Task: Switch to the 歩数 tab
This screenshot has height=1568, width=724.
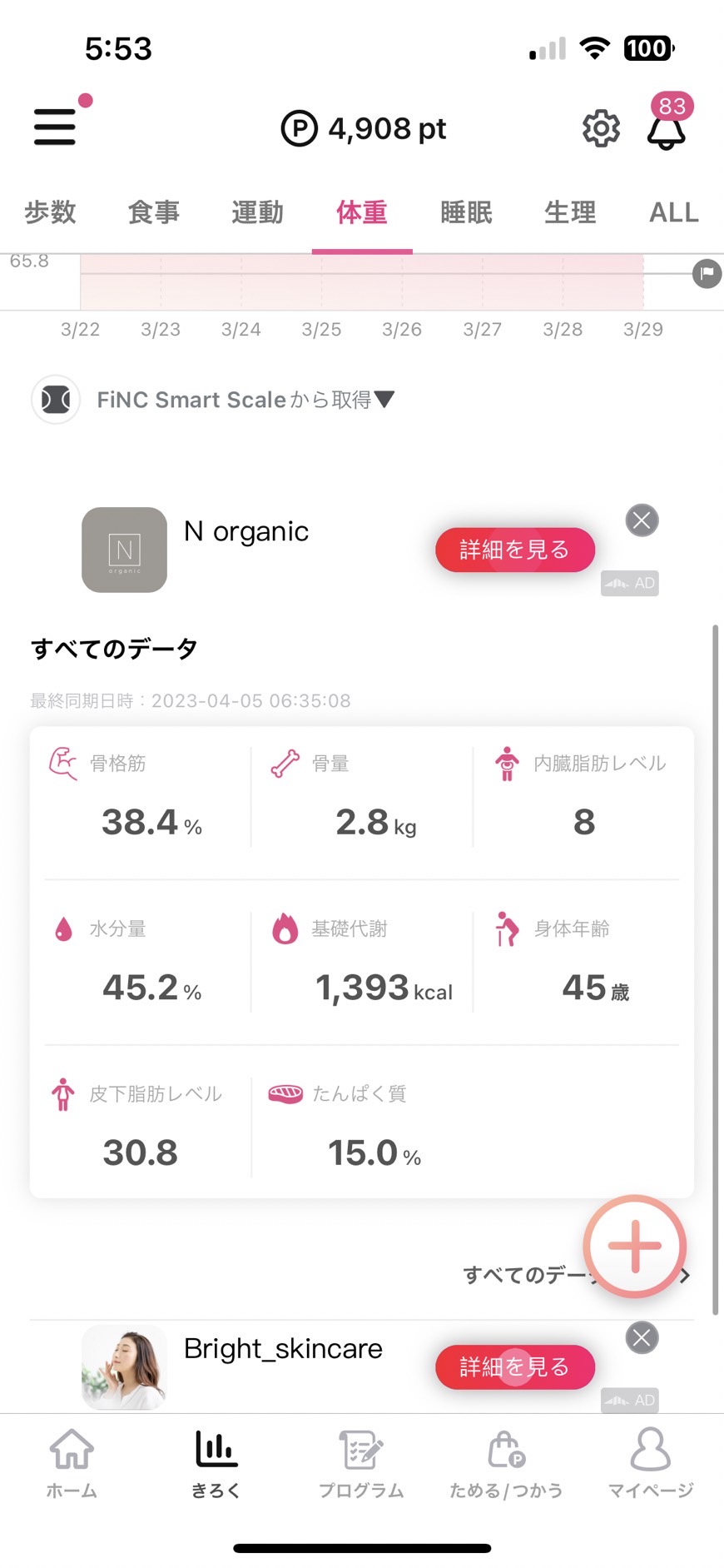Action: click(x=50, y=212)
